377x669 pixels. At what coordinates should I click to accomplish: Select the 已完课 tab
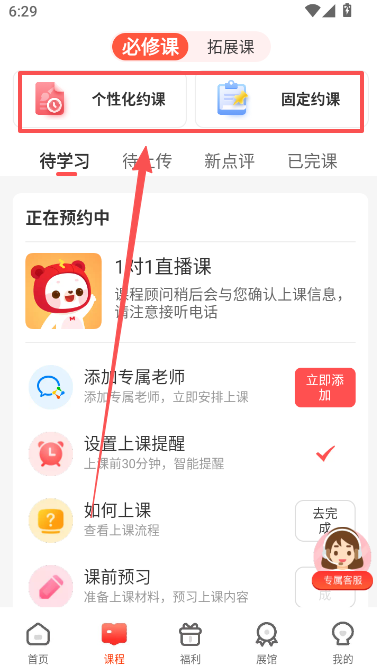313,161
